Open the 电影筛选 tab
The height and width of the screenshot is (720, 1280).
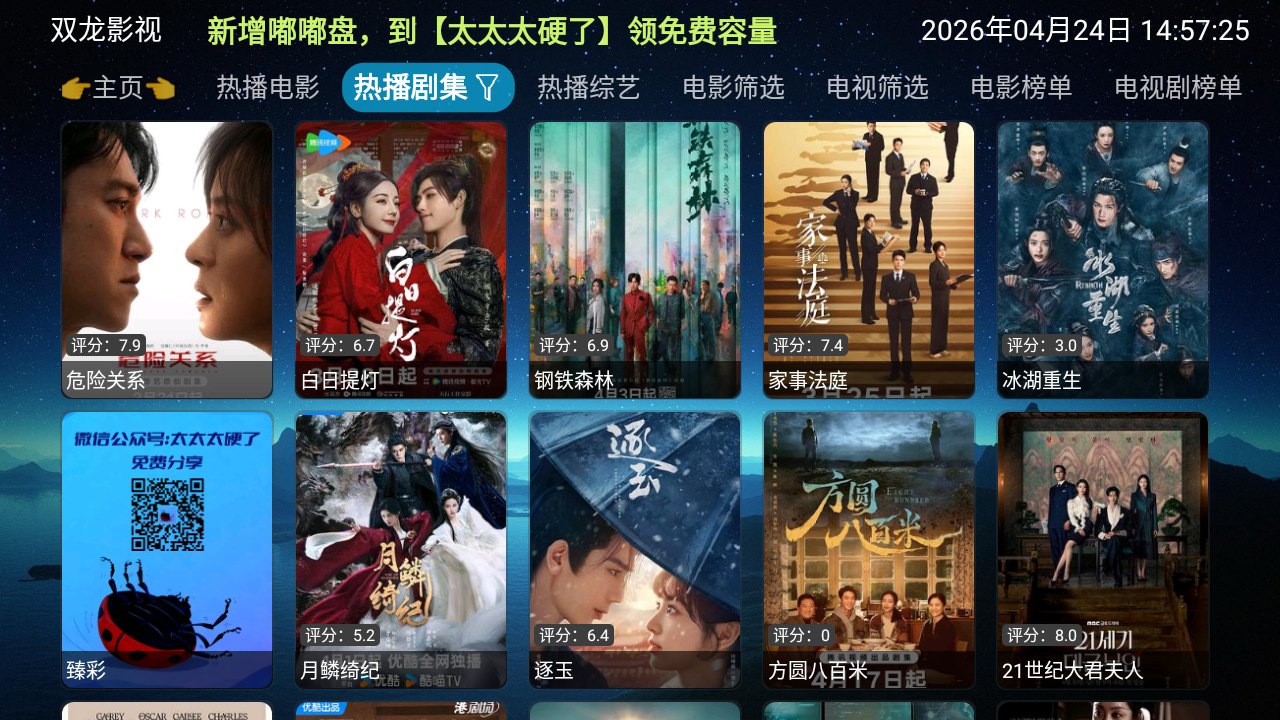(733, 88)
